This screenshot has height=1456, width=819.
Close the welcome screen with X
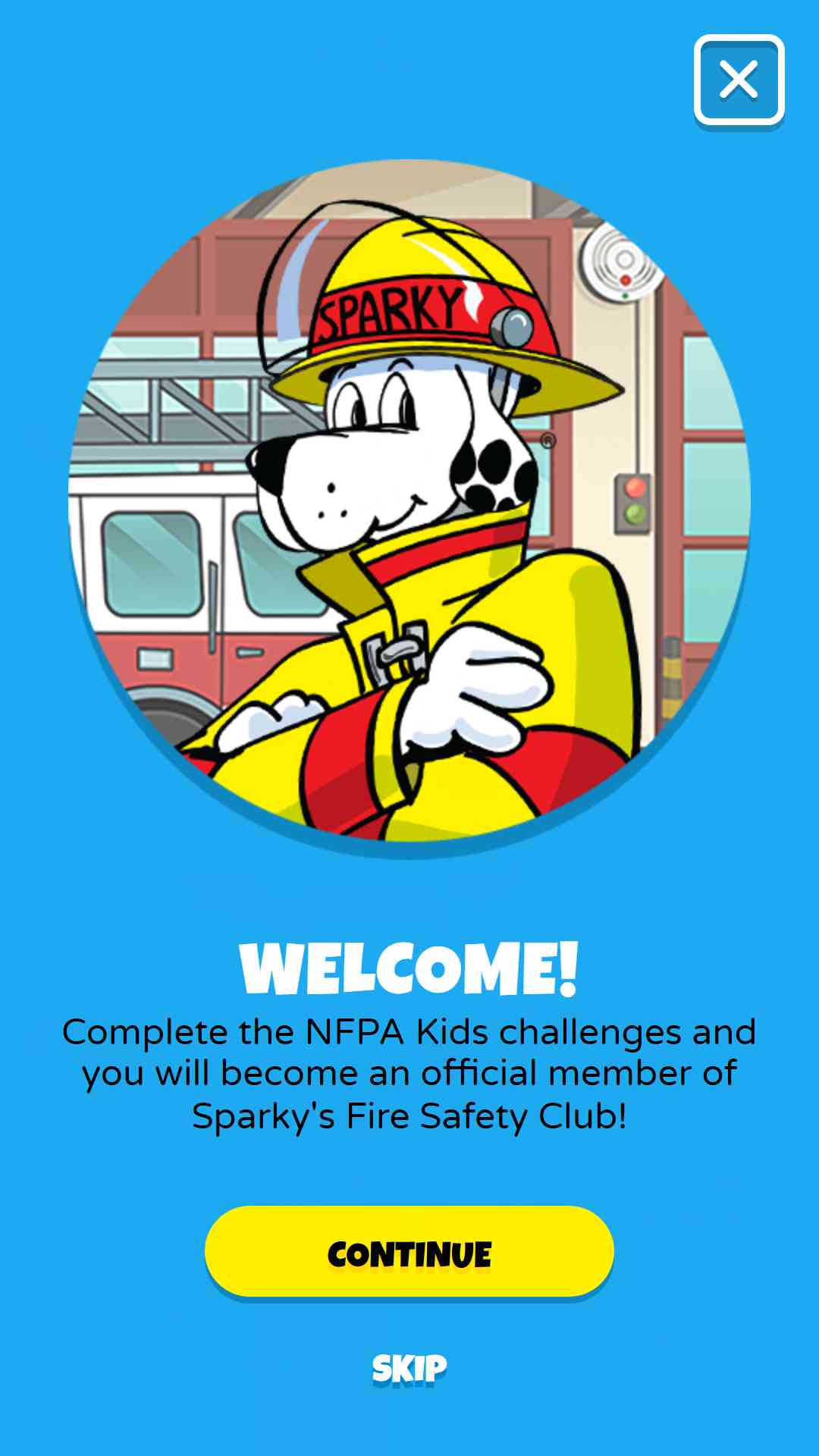point(739,80)
